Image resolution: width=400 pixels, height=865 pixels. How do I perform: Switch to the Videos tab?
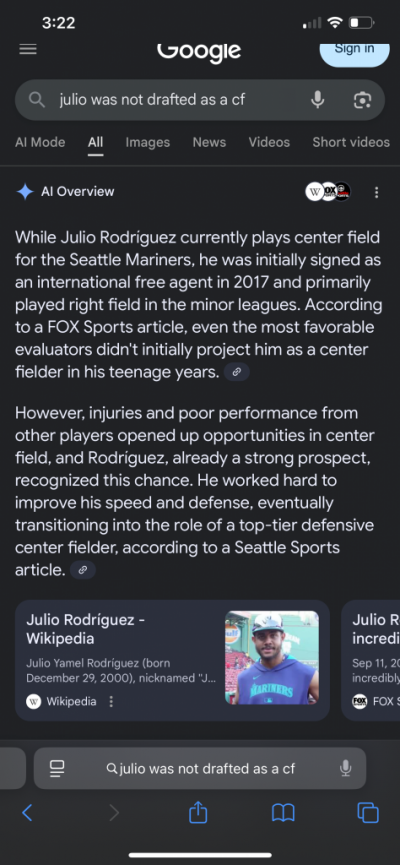click(x=269, y=142)
